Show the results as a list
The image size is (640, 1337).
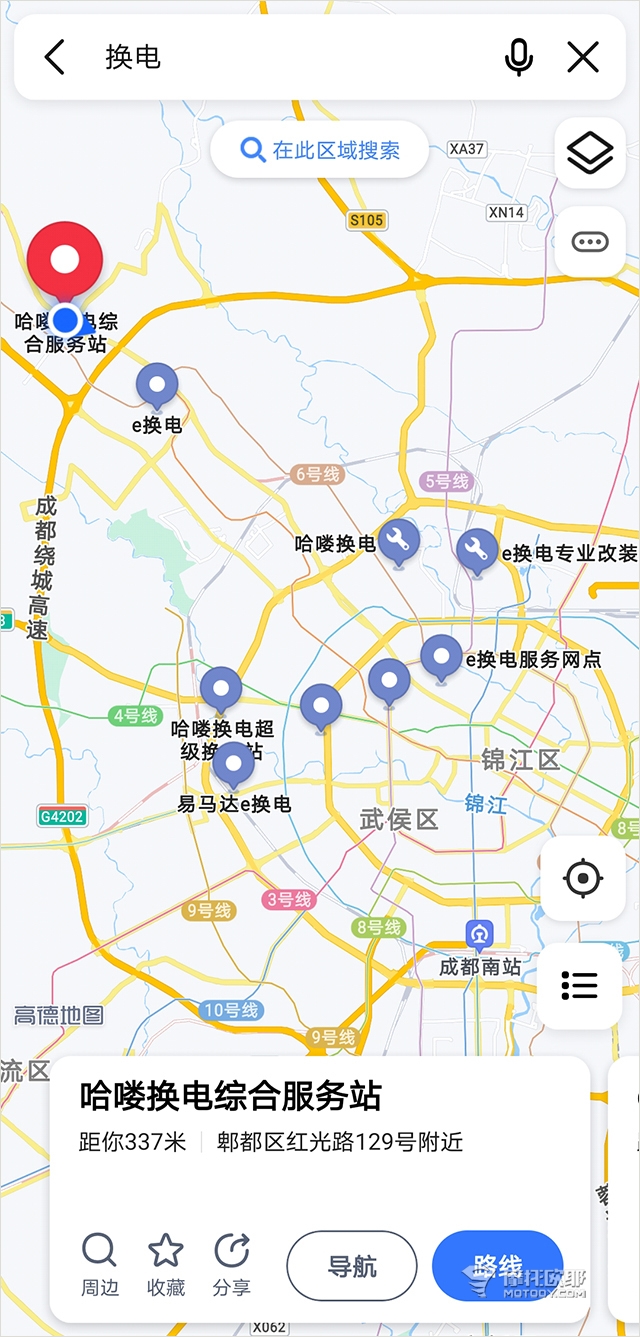click(580, 985)
